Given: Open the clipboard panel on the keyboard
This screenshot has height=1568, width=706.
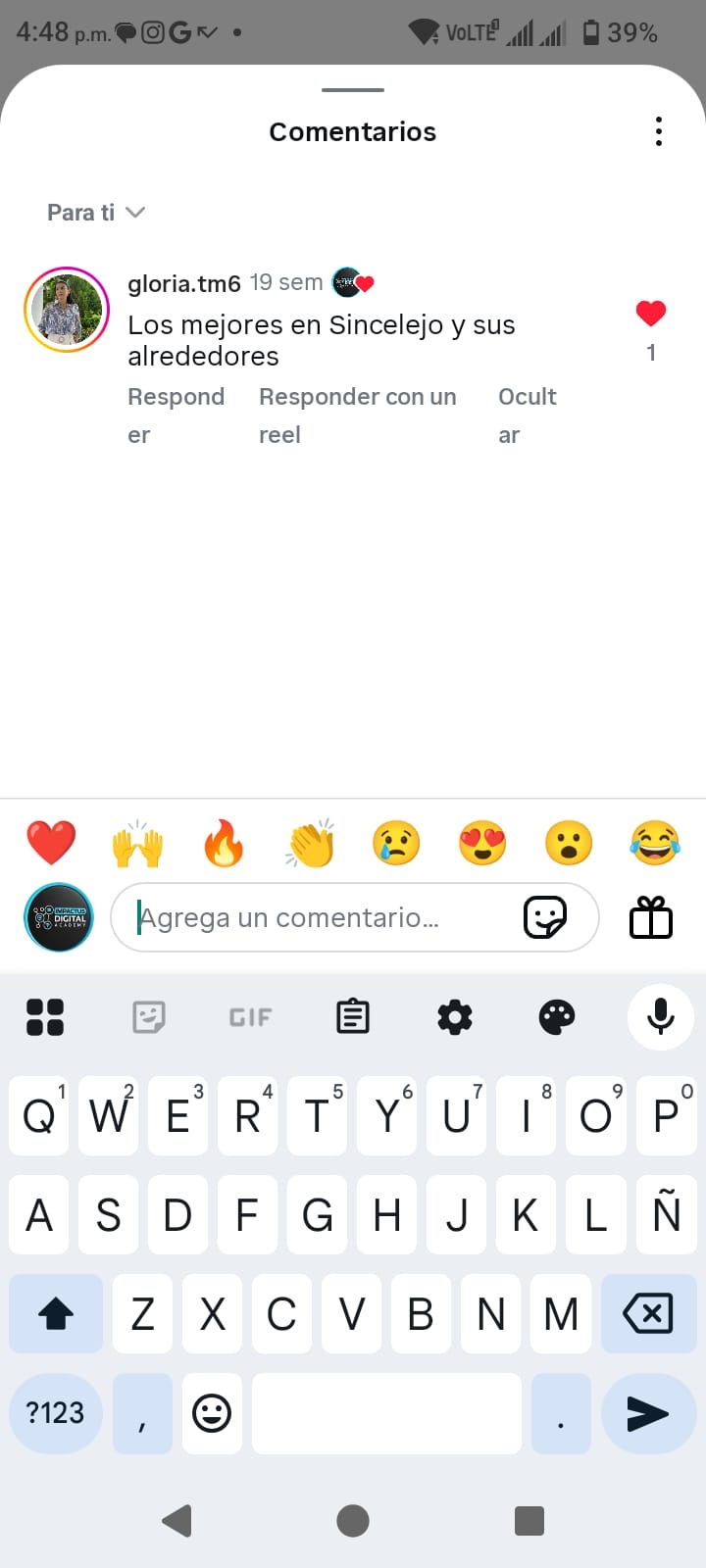Looking at the screenshot, I should tap(352, 1016).
